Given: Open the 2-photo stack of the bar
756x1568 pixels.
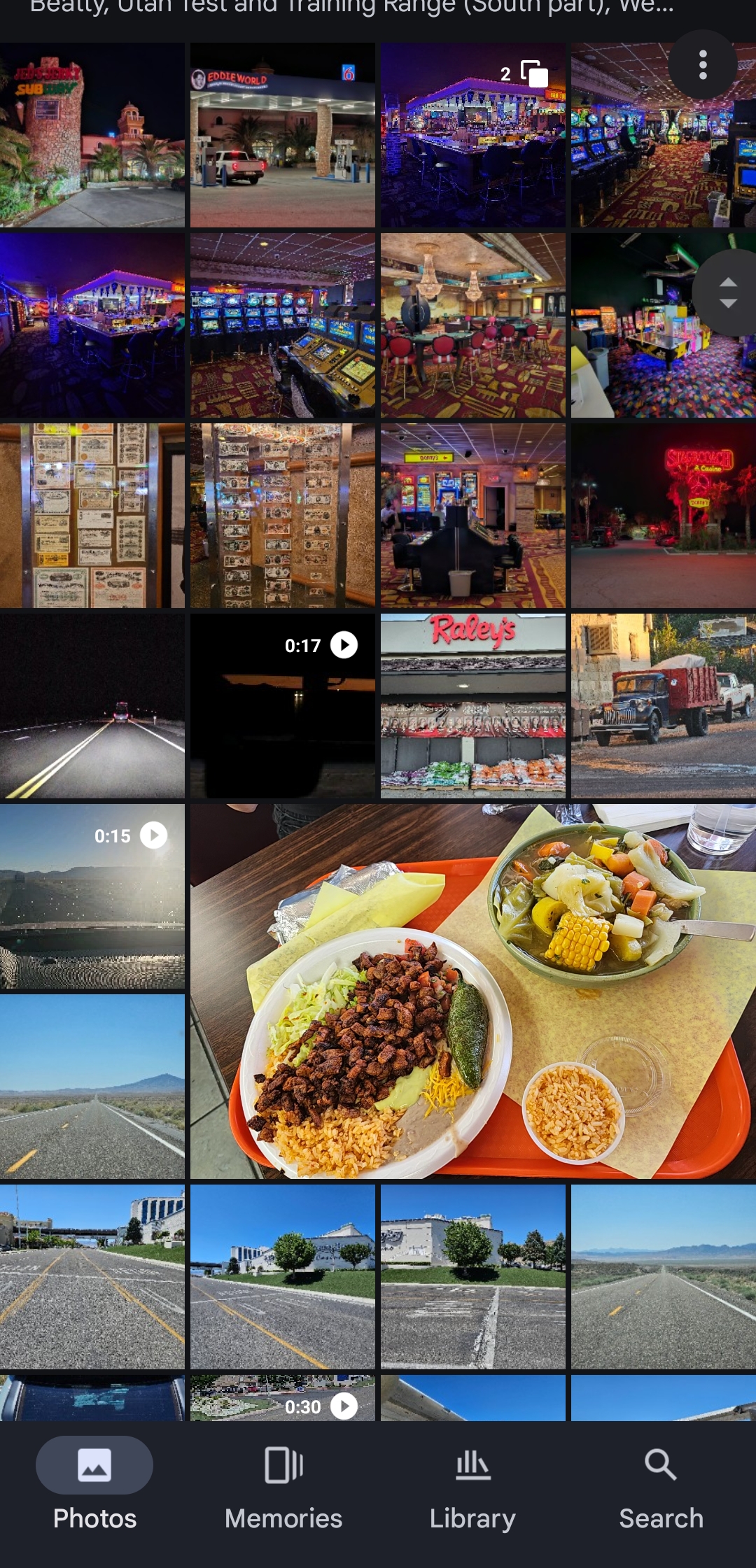Looking at the screenshot, I should (x=472, y=135).
